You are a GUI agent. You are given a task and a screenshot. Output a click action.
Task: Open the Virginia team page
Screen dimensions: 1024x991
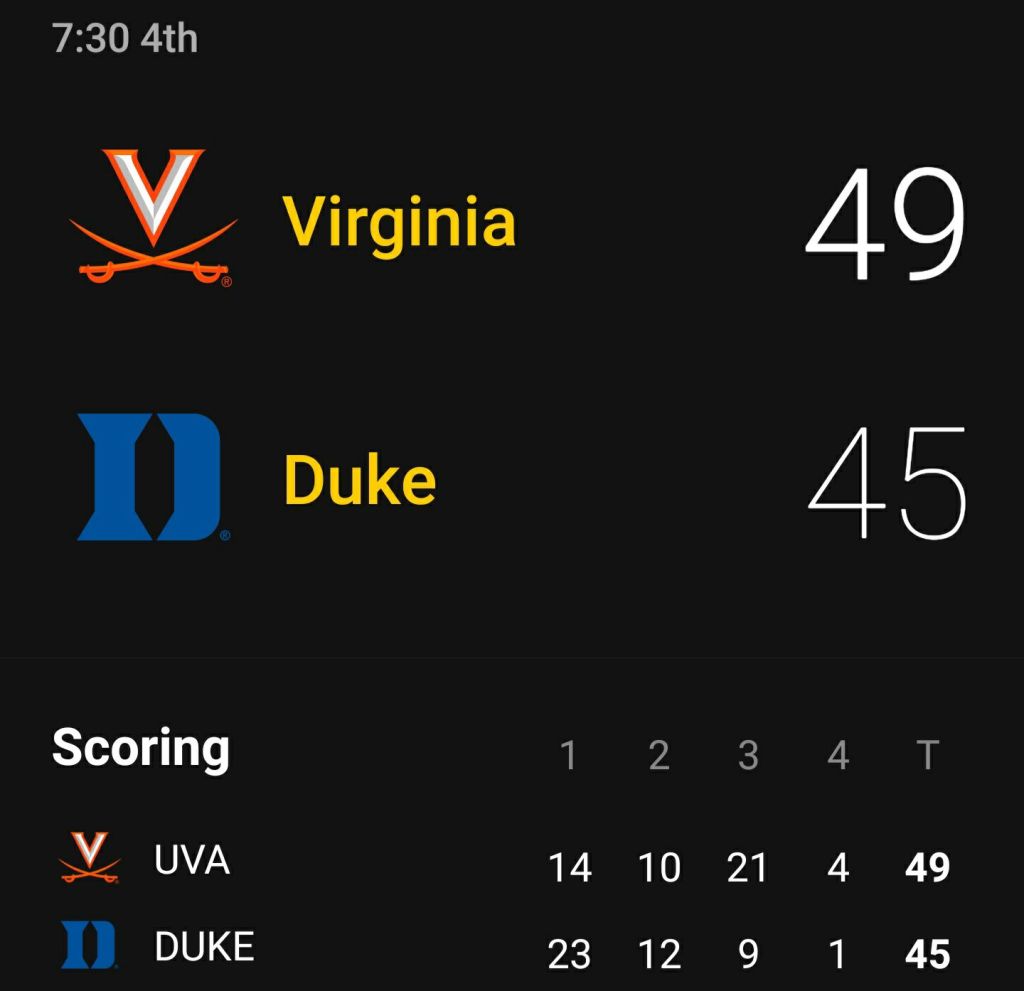[x=399, y=220]
